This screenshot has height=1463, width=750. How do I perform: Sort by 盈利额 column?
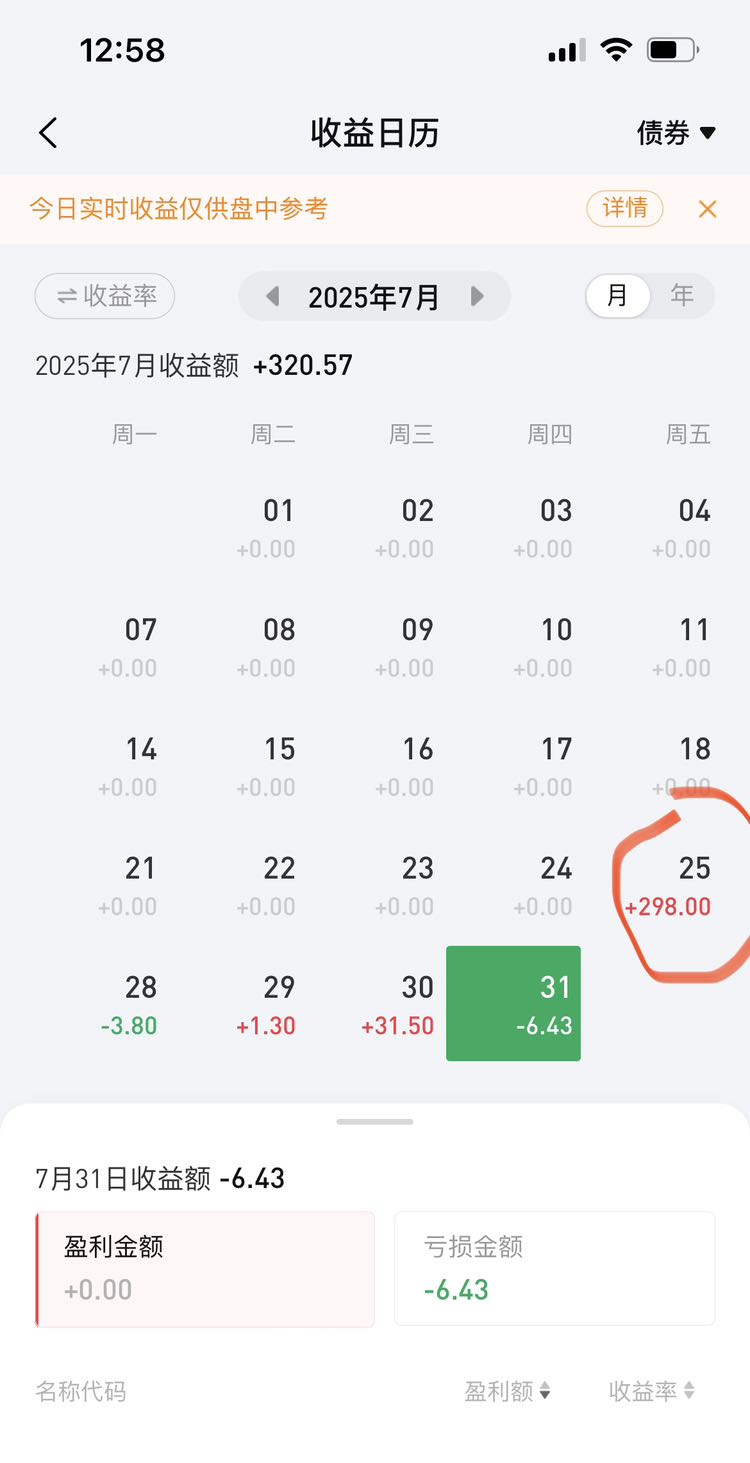coord(507,1391)
